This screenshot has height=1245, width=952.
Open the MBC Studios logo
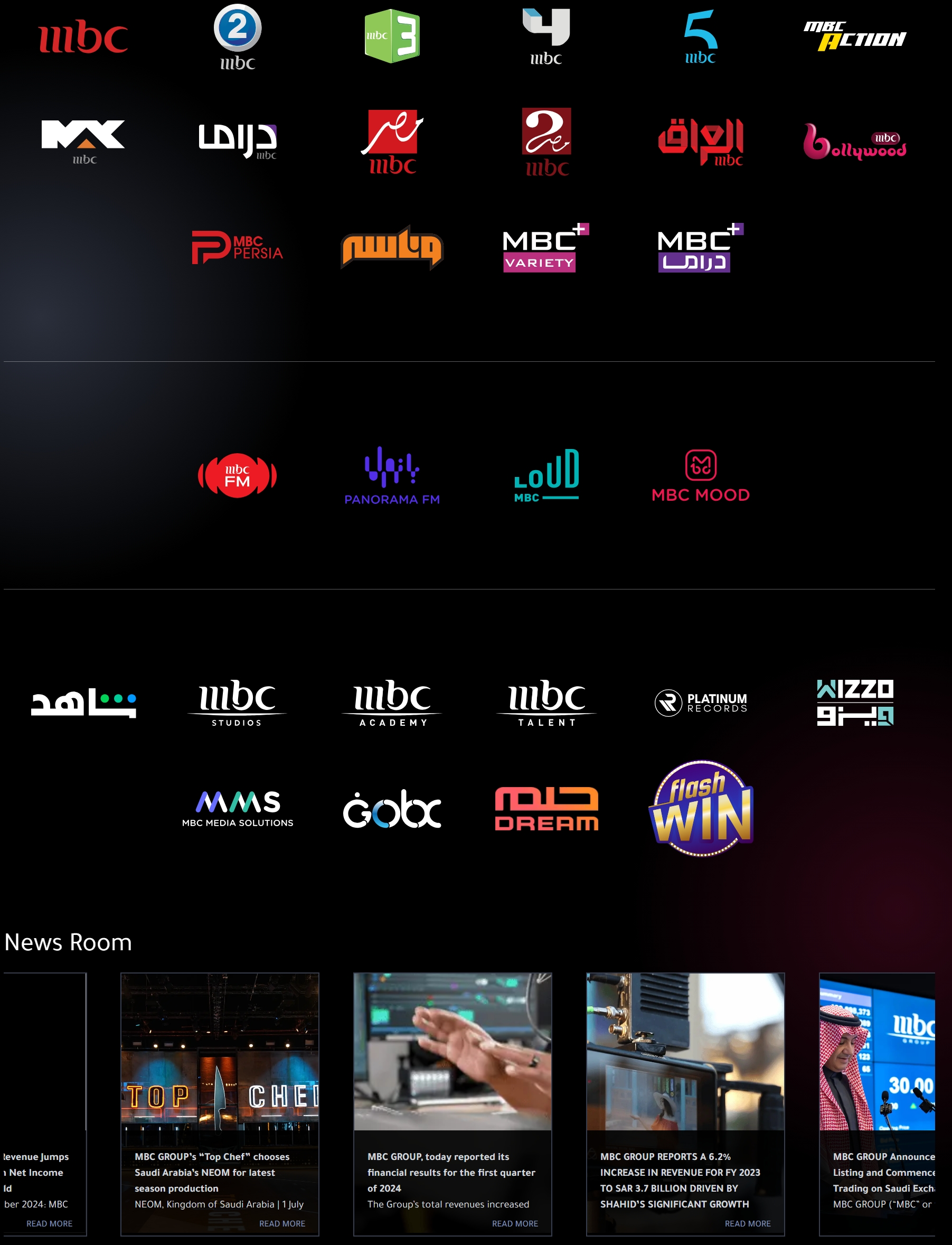pyautogui.click(x=238, y=703)
